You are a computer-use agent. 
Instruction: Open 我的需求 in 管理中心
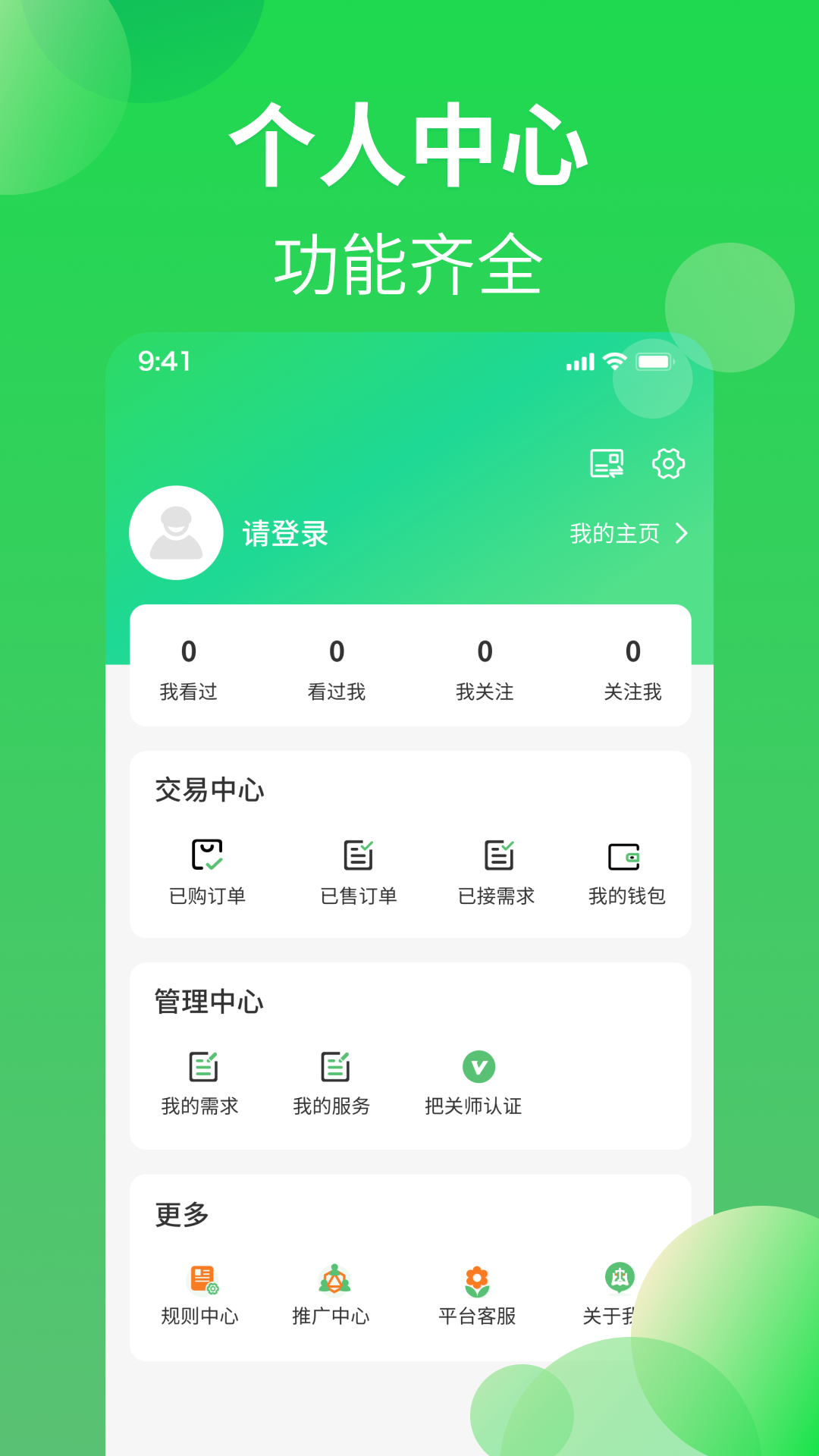coord(201,1084)
